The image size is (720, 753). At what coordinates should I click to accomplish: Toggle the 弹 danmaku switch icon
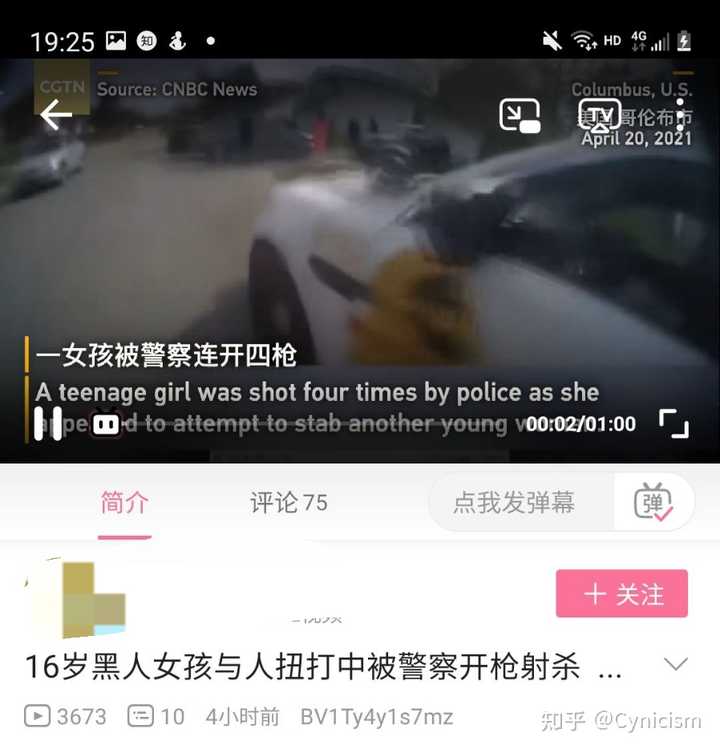653,503
